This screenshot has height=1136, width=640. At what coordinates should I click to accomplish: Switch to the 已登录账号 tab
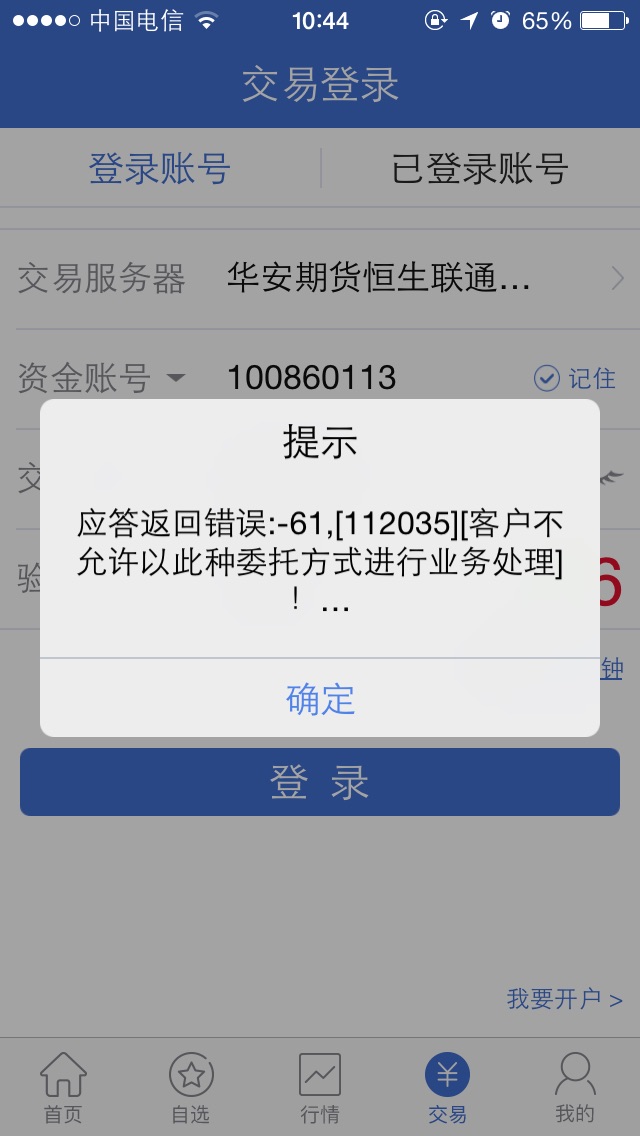(x=480, y=168)
